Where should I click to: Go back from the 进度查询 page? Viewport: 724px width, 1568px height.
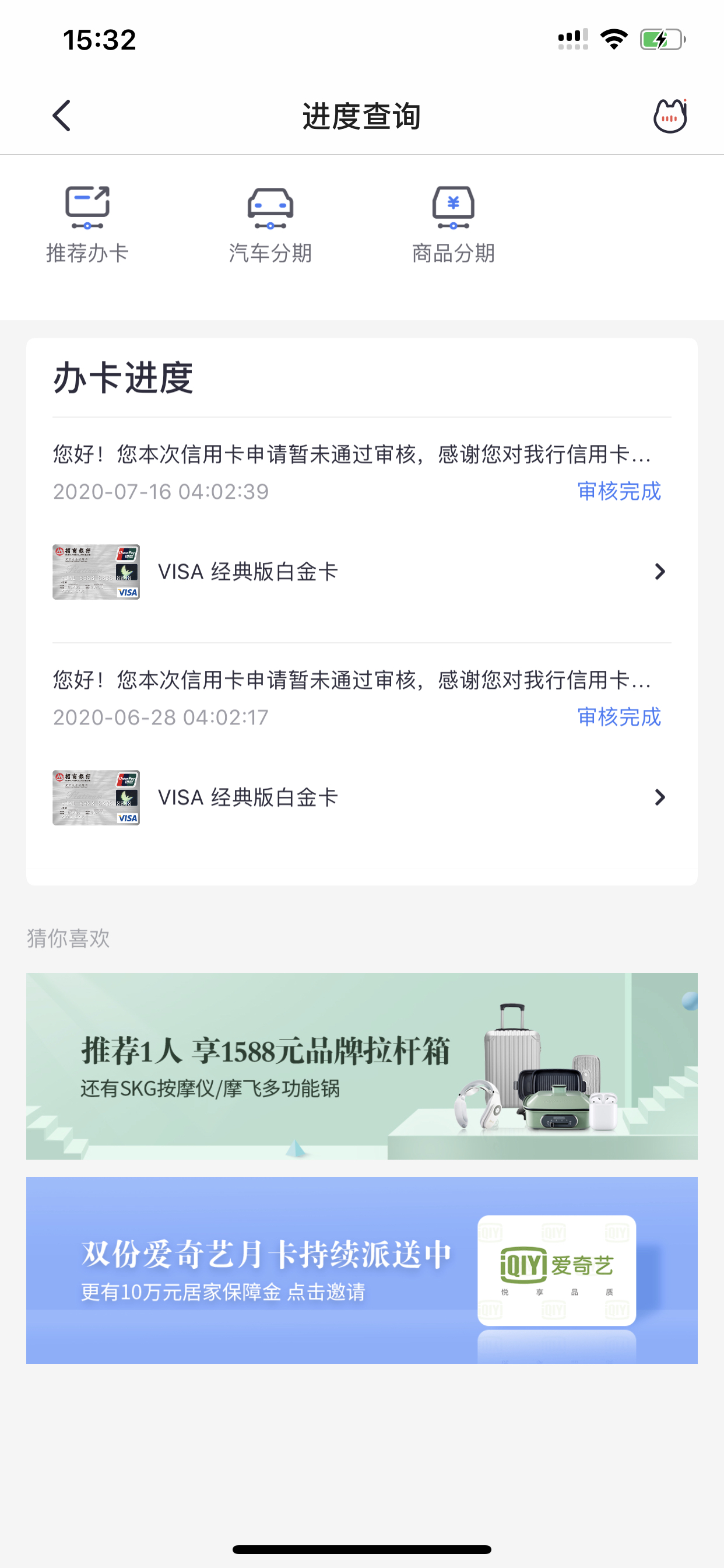pos(61,116)
